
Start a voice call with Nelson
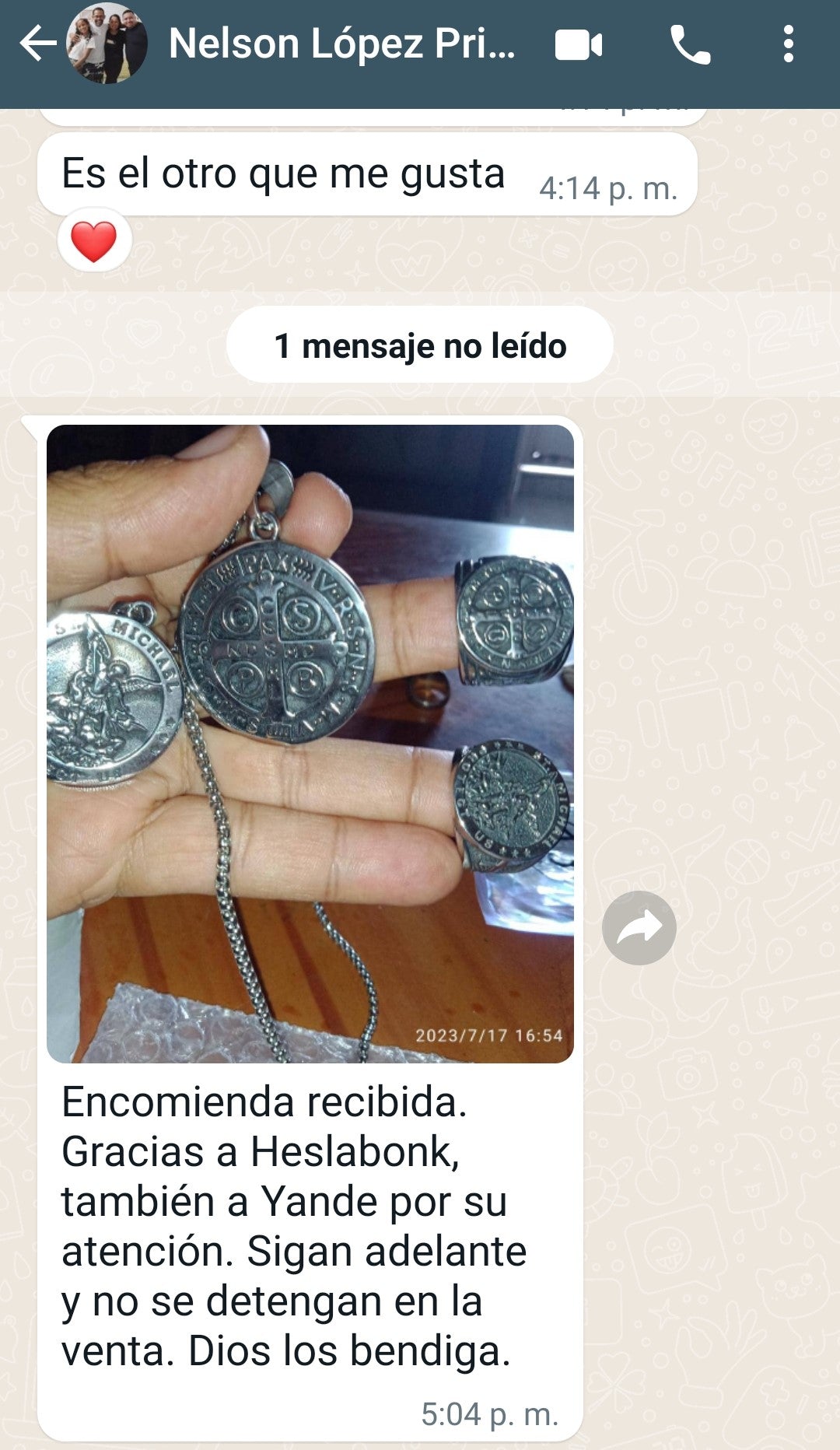pos(690,45)
